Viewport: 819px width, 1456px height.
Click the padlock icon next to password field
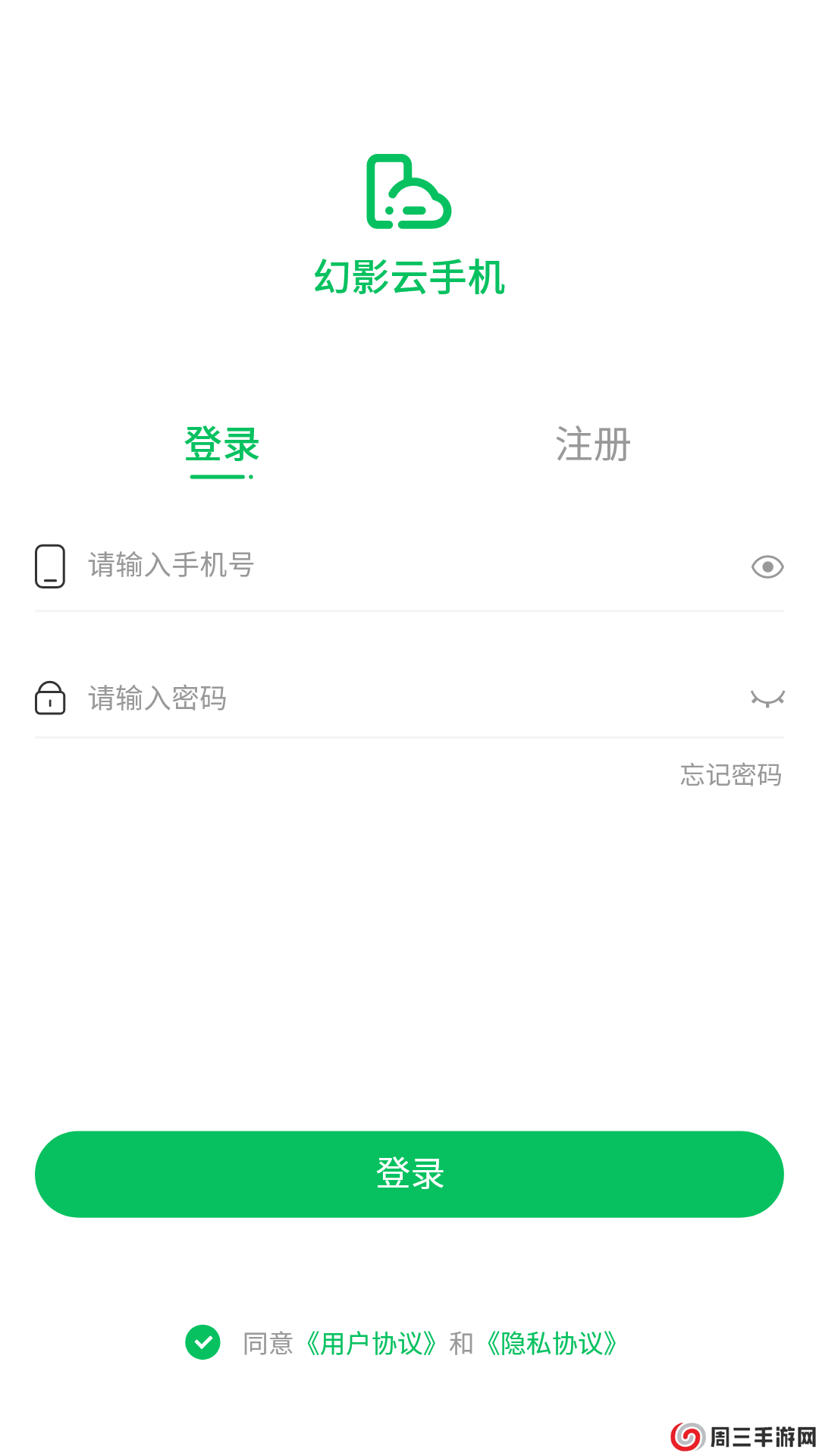(x=49, y=698)
